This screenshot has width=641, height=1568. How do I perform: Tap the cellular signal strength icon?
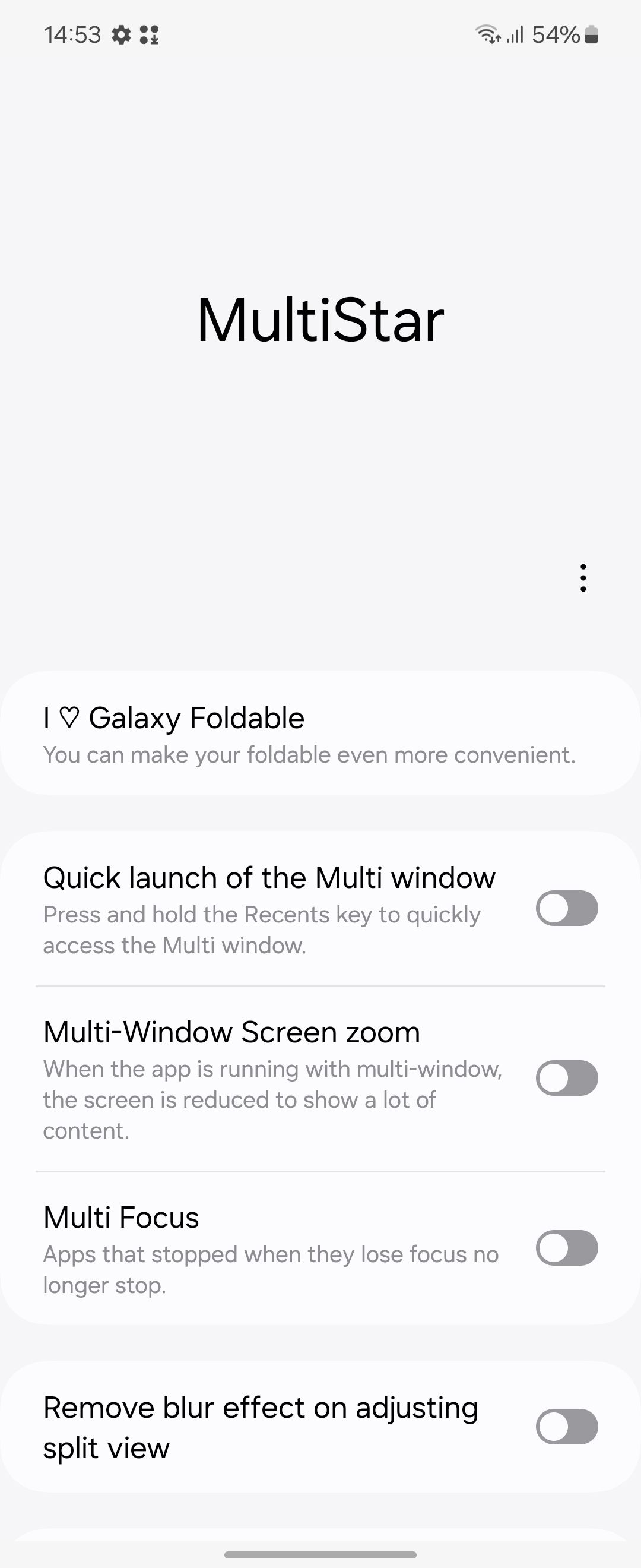[x=515, y=34]
